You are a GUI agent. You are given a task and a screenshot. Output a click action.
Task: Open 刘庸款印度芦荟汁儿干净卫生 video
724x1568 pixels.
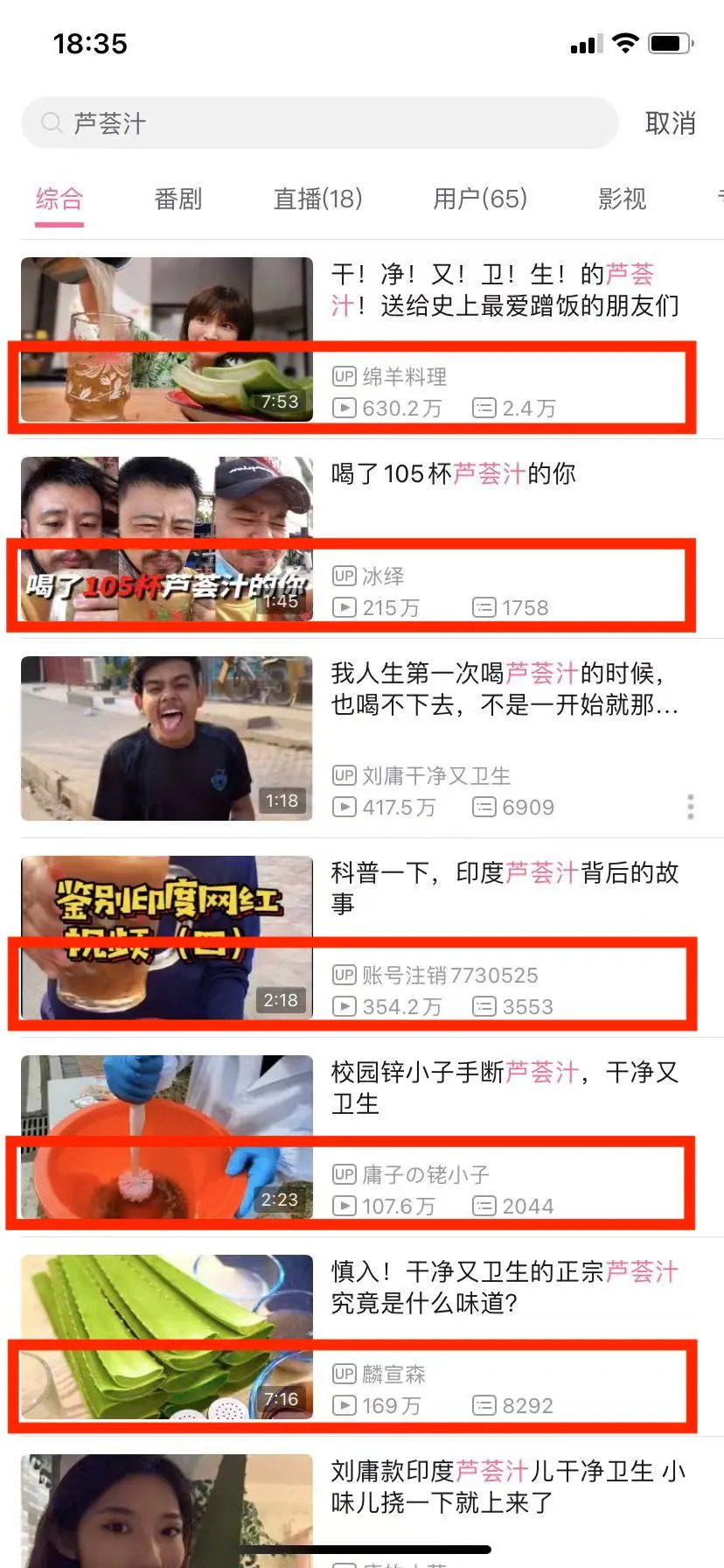507,1487
